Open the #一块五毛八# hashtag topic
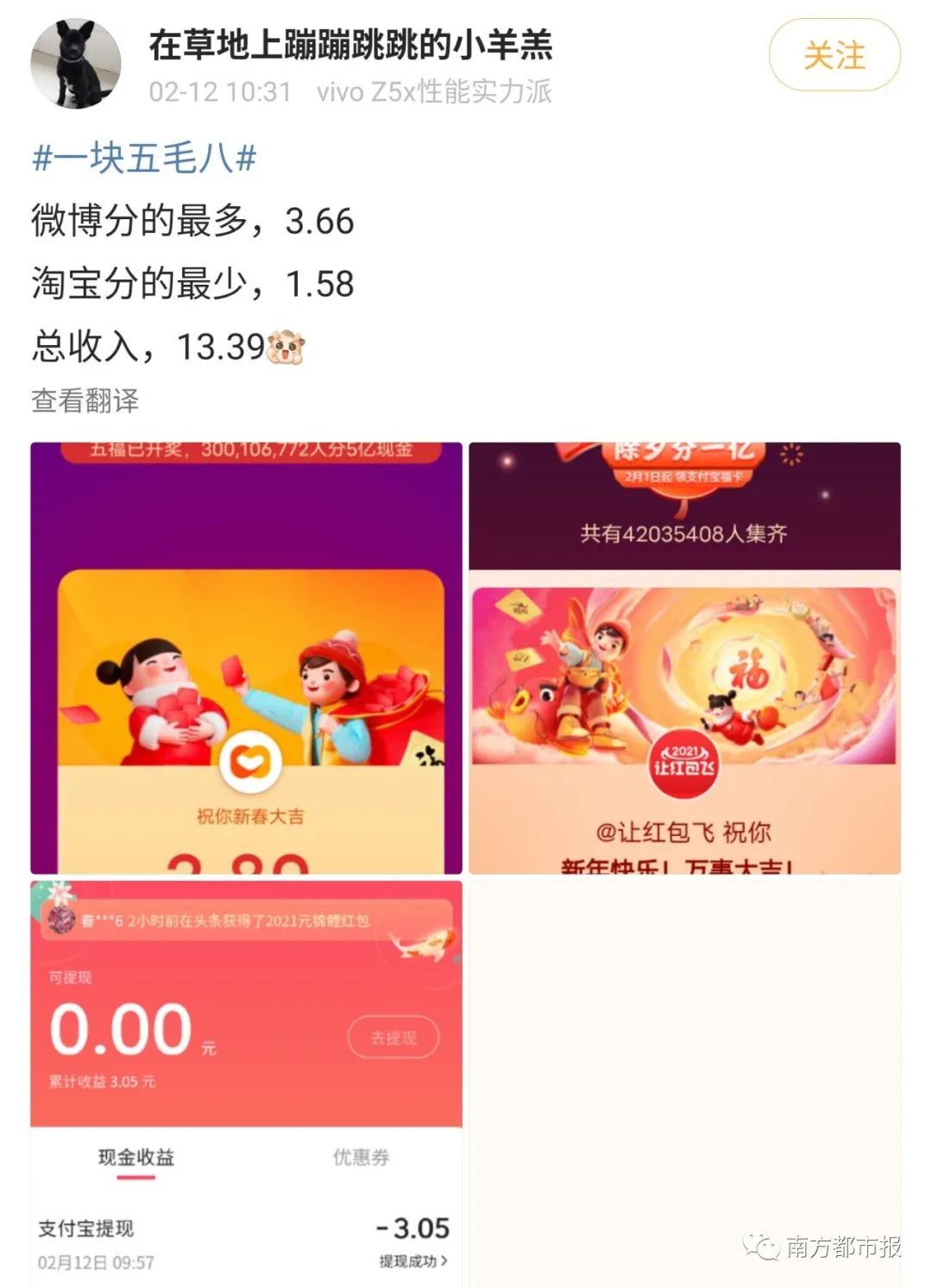The image size is (932, 1288). [x=144, y=159]
